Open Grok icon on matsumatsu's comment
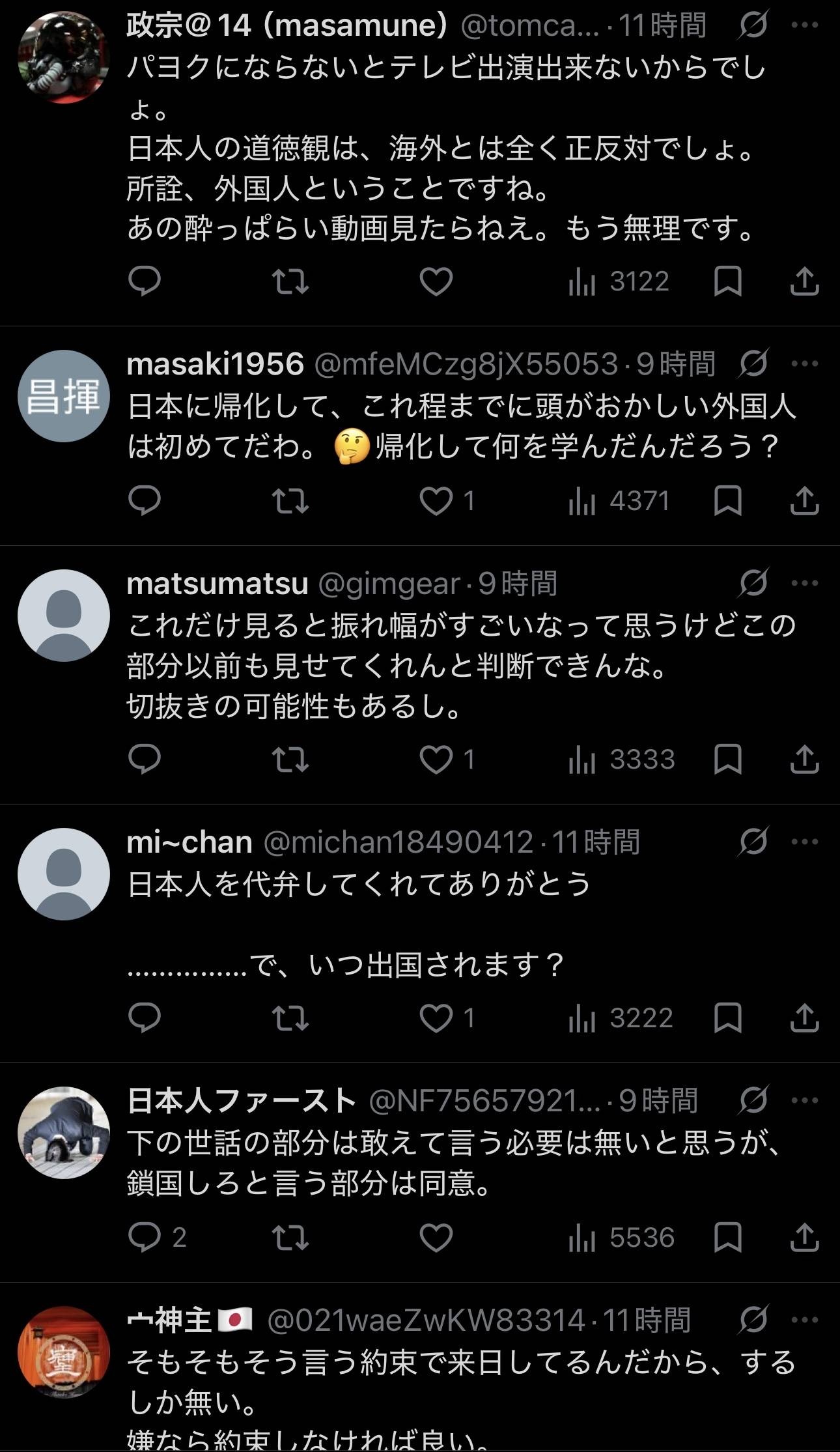The height and width of the screenshot is (1452, 840). coord(754,583)
